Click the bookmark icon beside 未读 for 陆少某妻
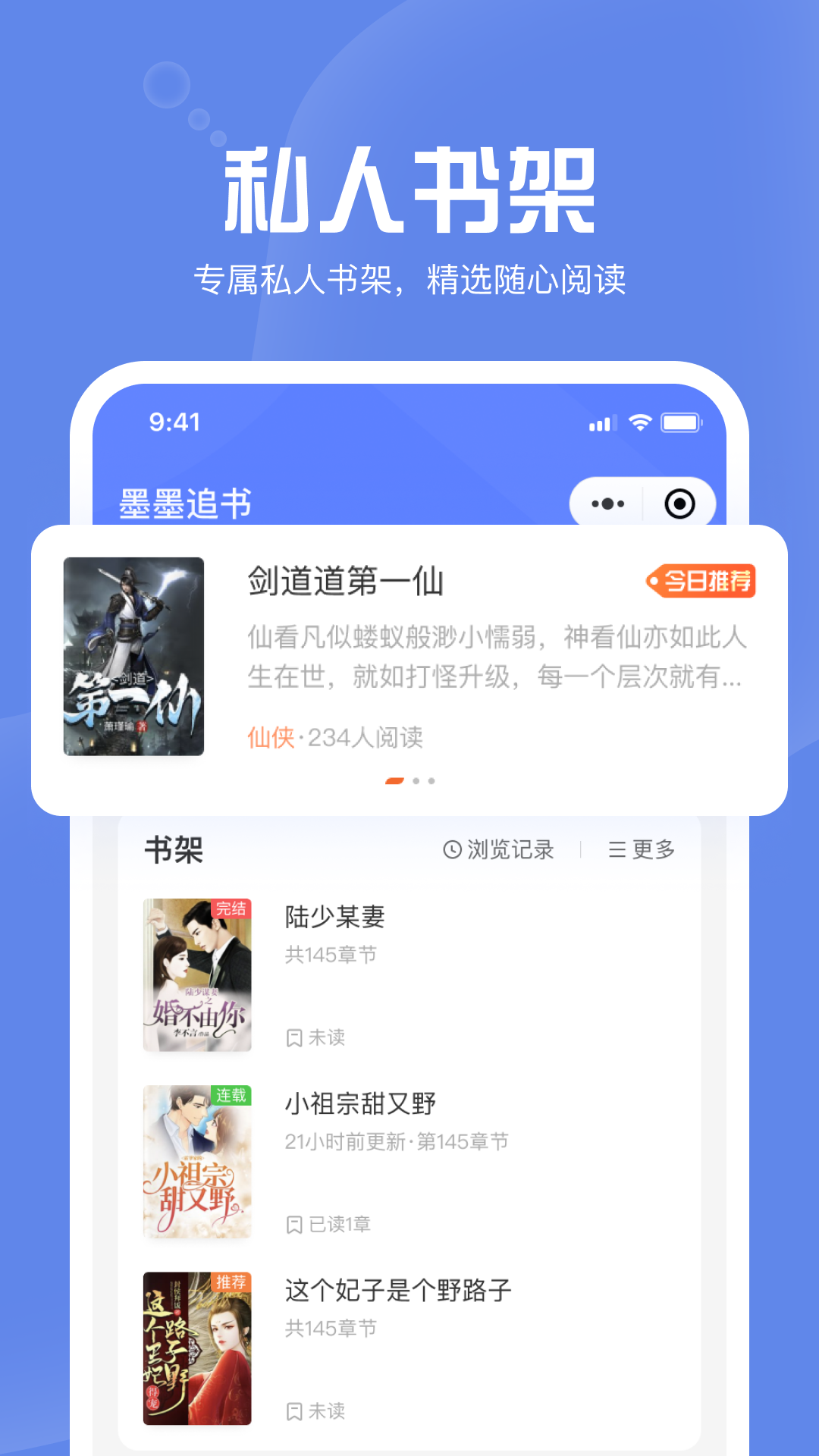The width and height of the screenshot is (819, 1456). pyautogui.click(x=294, y=1037)
